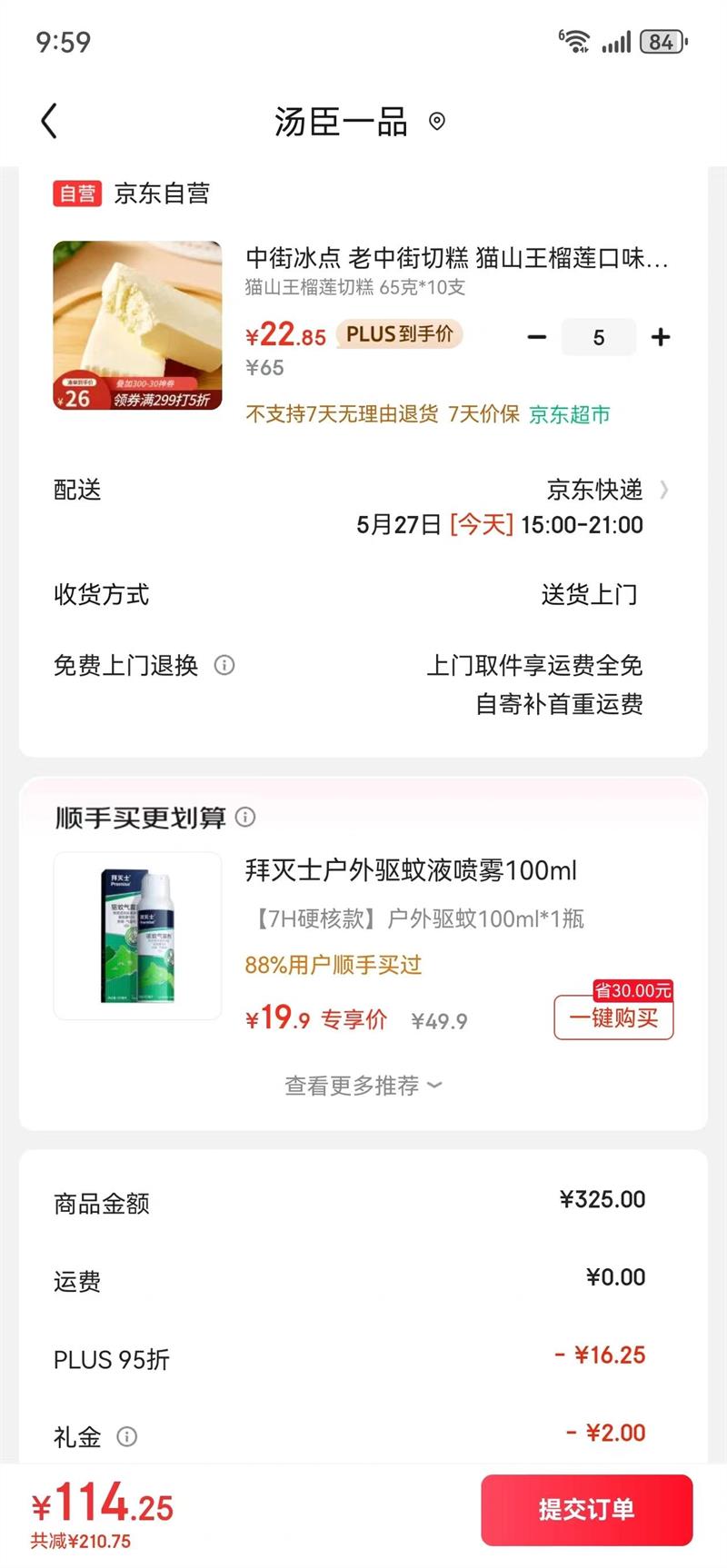
Task: Tap 一键购买 for the mosquito repellent spray
Action: point(613,1018)
